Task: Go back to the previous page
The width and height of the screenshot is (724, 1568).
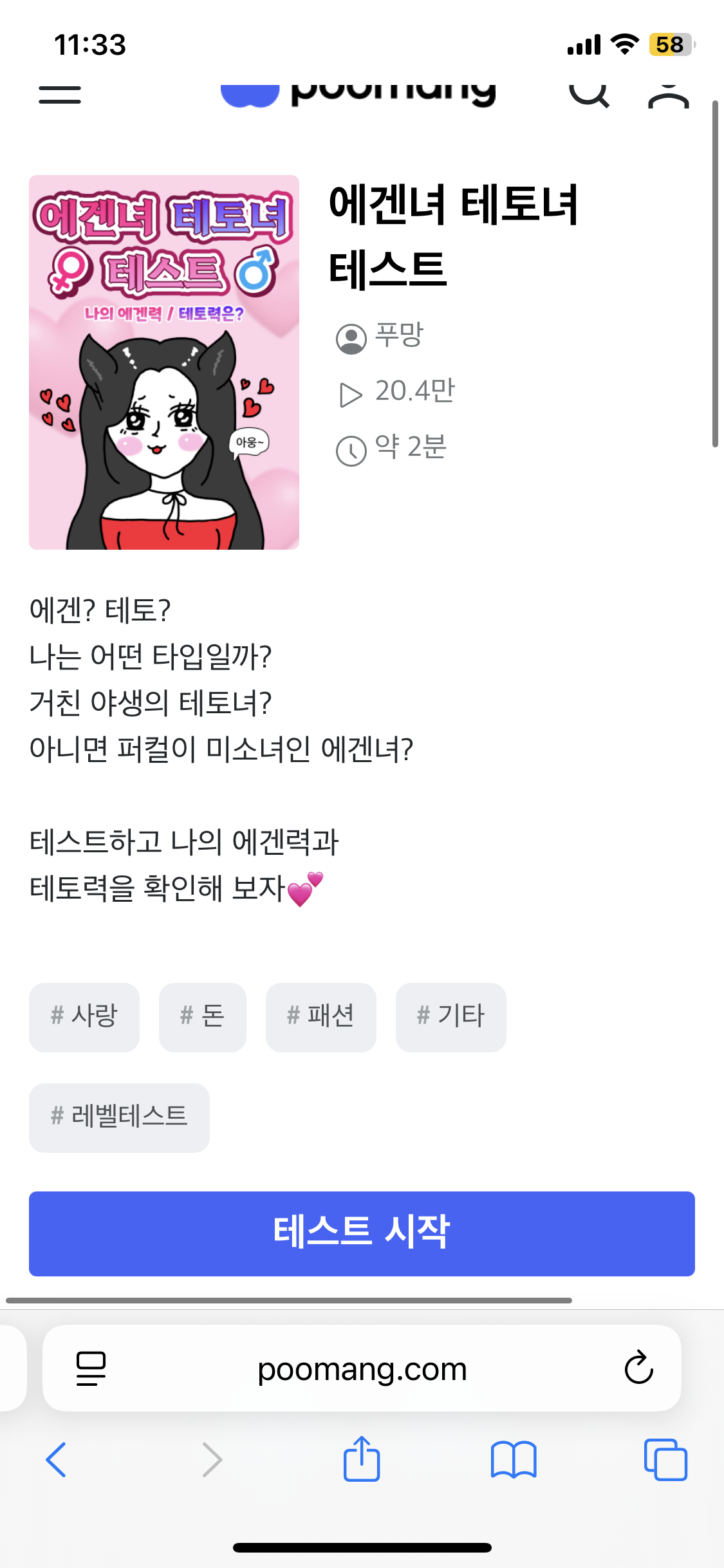Action: (57, 1459)
